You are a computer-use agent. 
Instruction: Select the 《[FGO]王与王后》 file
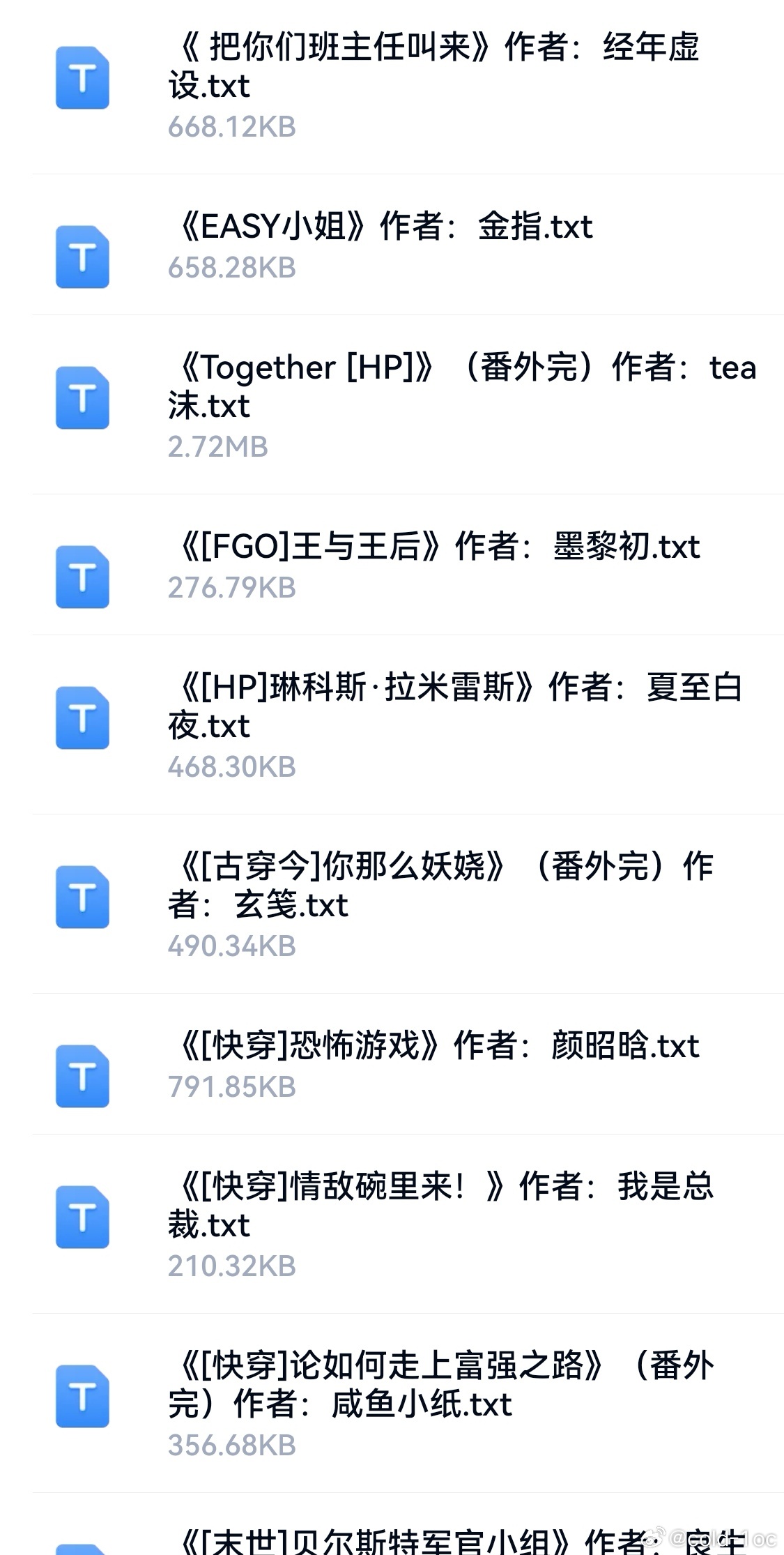tap(408, 565)
